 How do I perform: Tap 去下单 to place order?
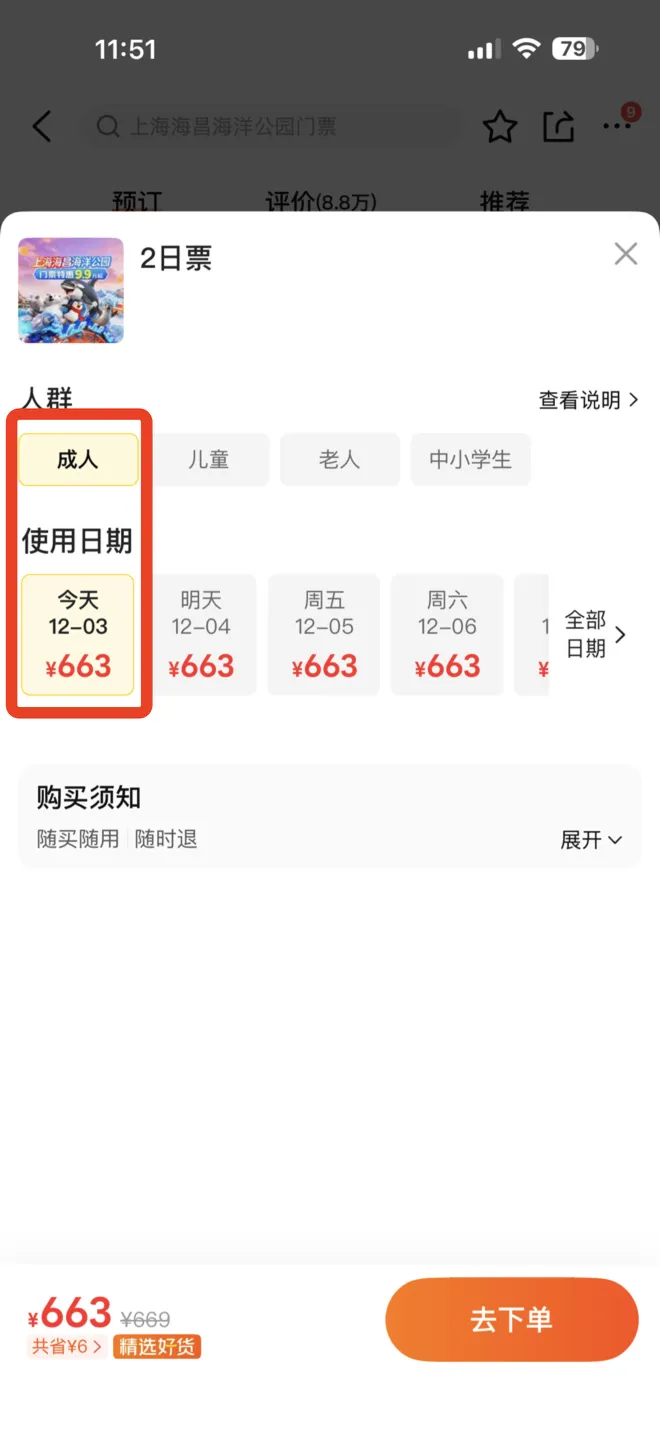tap(511, 1319)
